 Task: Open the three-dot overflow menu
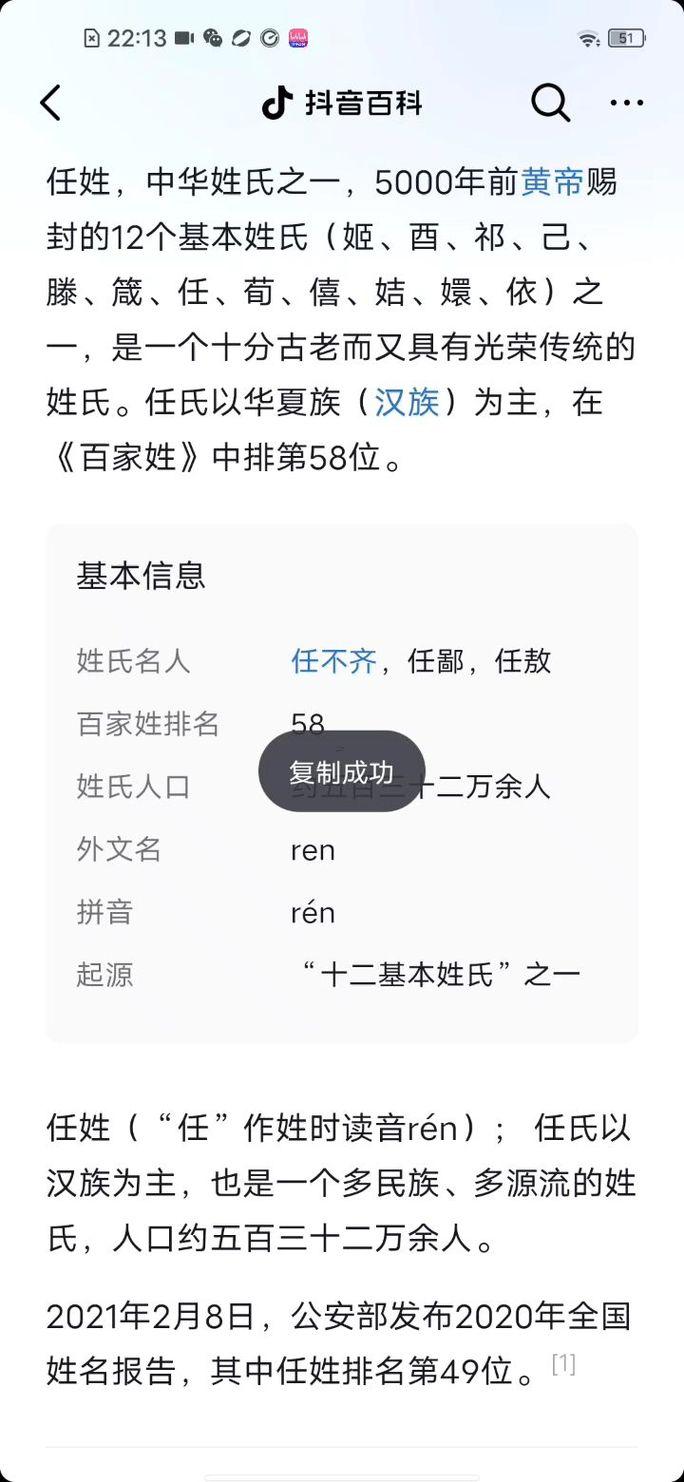[626, 103]
